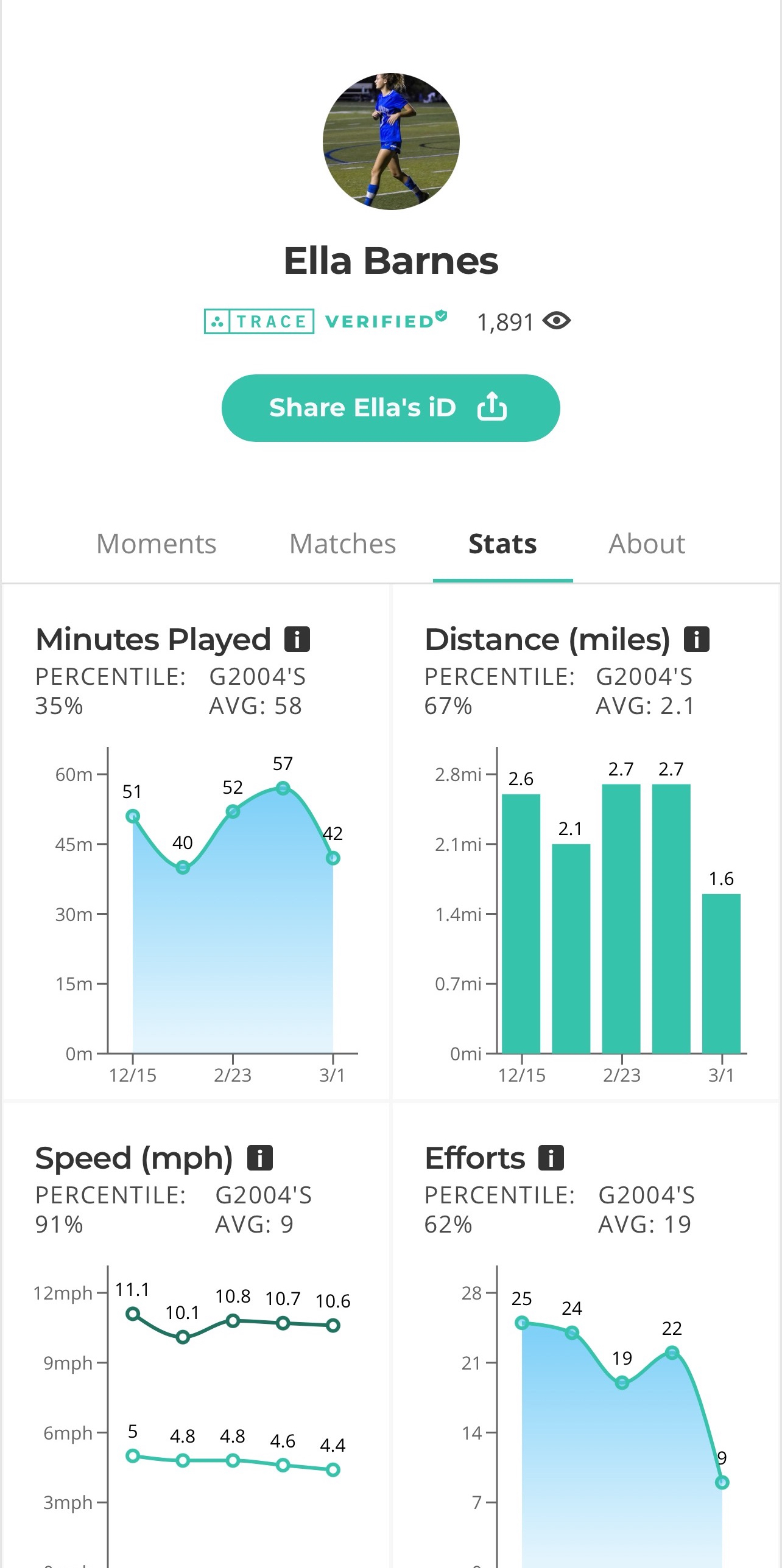This screenshot has height=1568, width=782.
Task: Switch to the Moments tab
Action: (157, 544)
